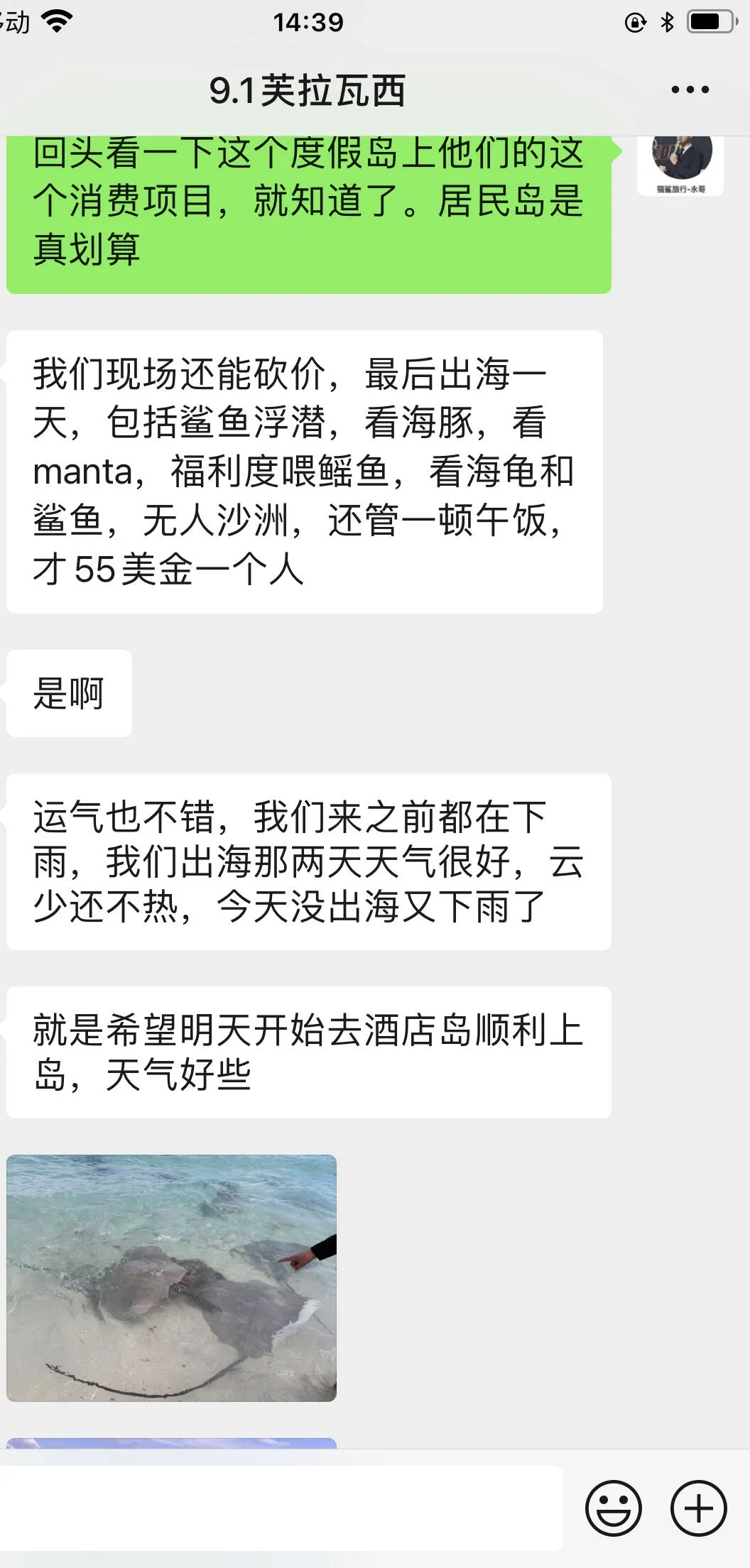View the stingray photo in full screen
Viewport: 750px width, 1568px height.
[171, 1278]
